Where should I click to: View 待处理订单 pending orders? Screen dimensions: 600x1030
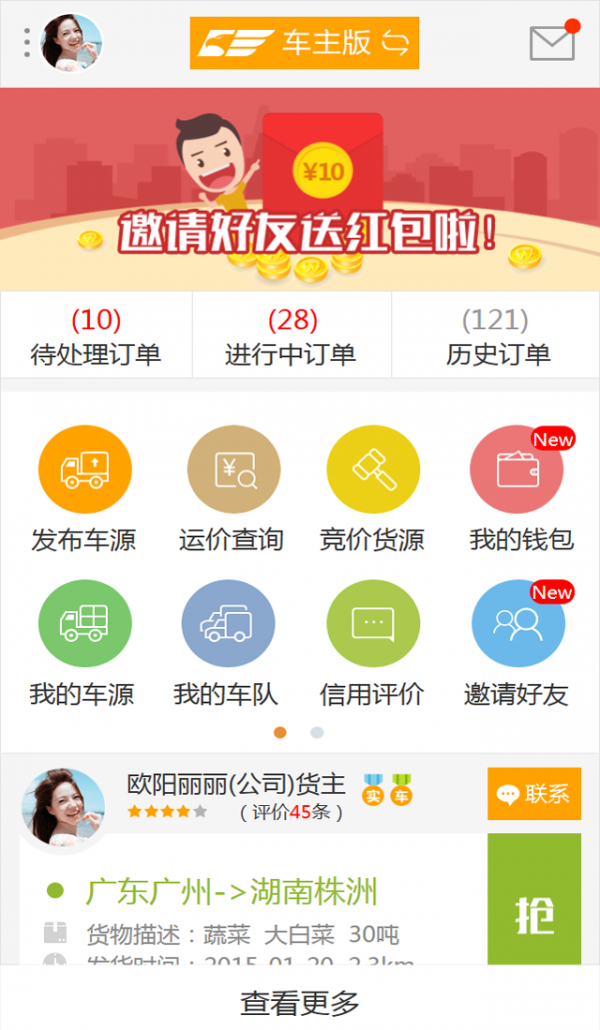pyautogui.click(x=96, y=336)
